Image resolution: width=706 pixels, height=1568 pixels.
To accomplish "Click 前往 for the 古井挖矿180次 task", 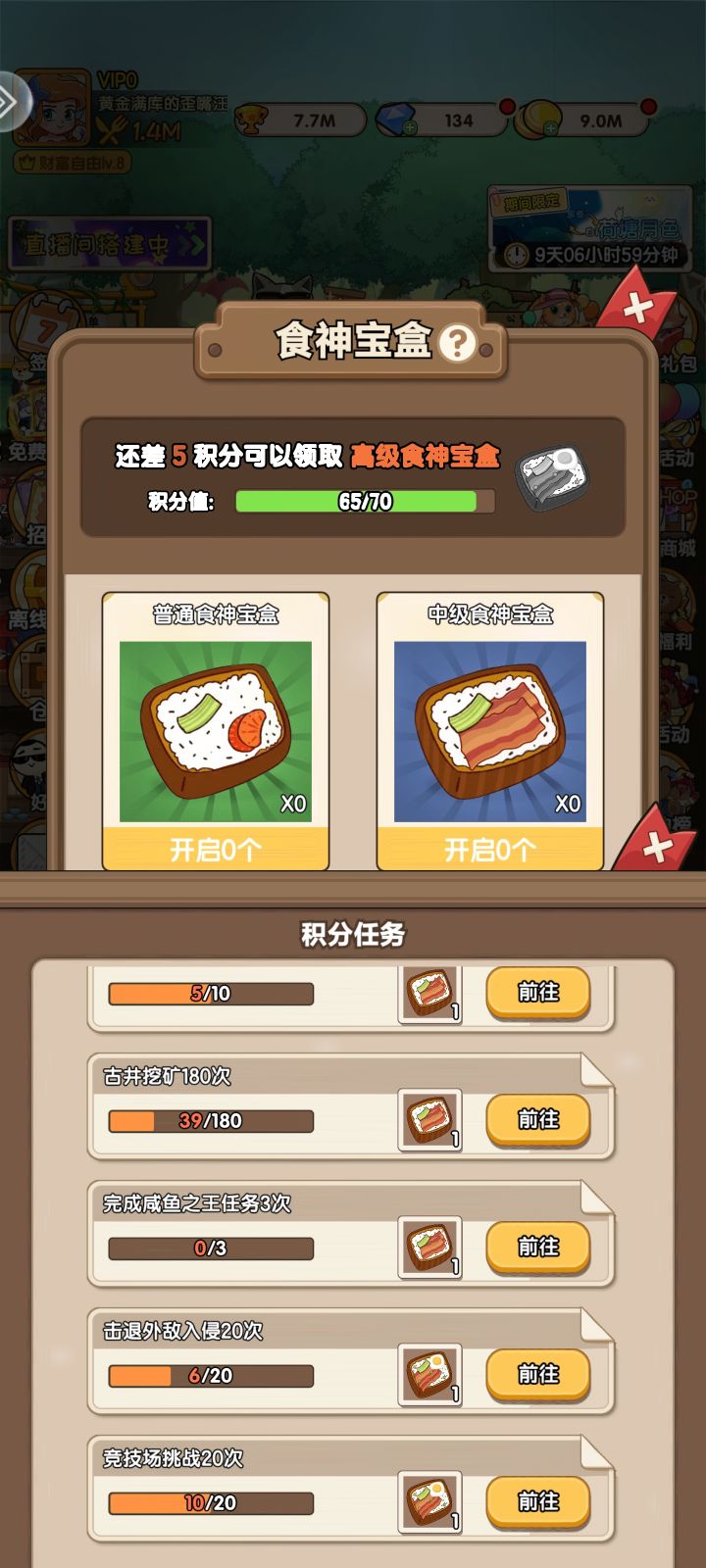I will pyautogui.click(x=538, y=1119).
